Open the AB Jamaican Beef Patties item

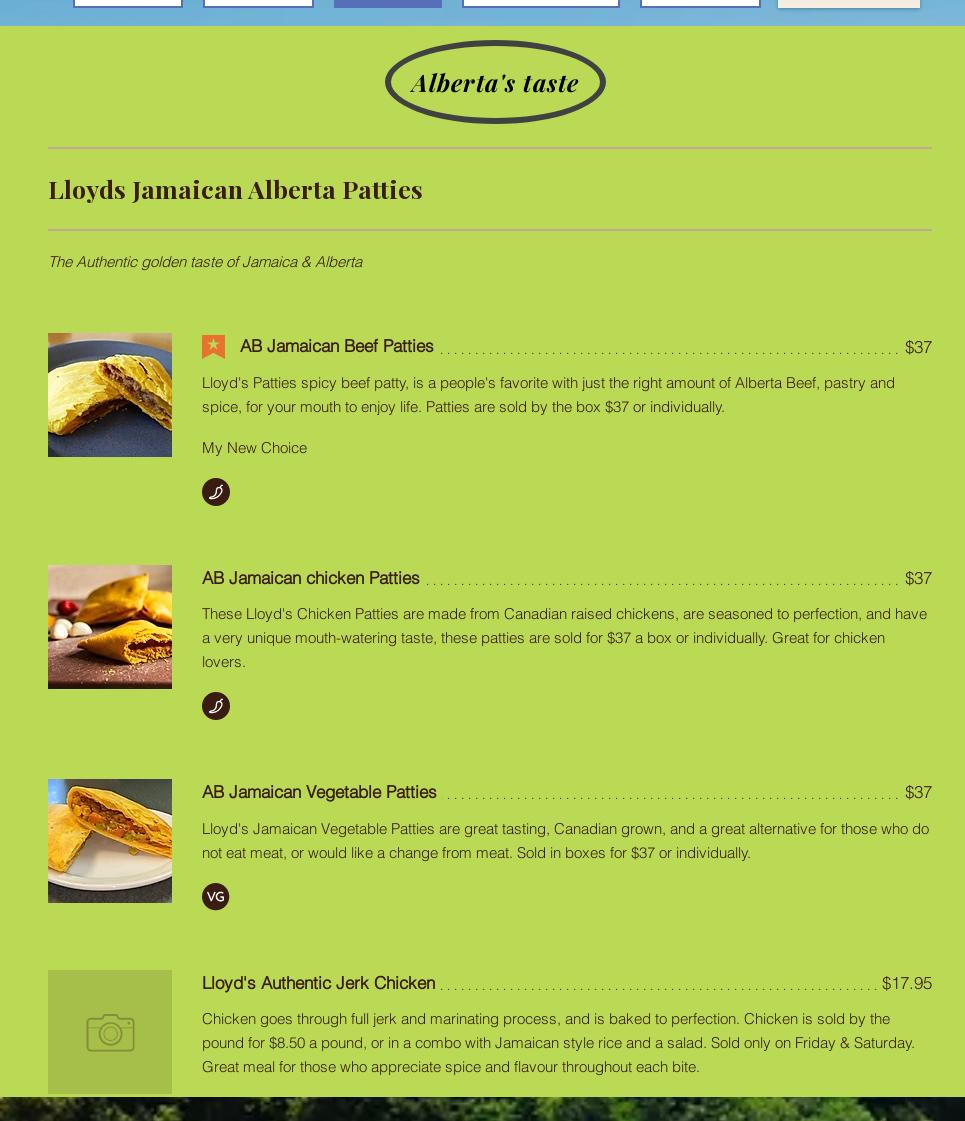coord(336,346)
